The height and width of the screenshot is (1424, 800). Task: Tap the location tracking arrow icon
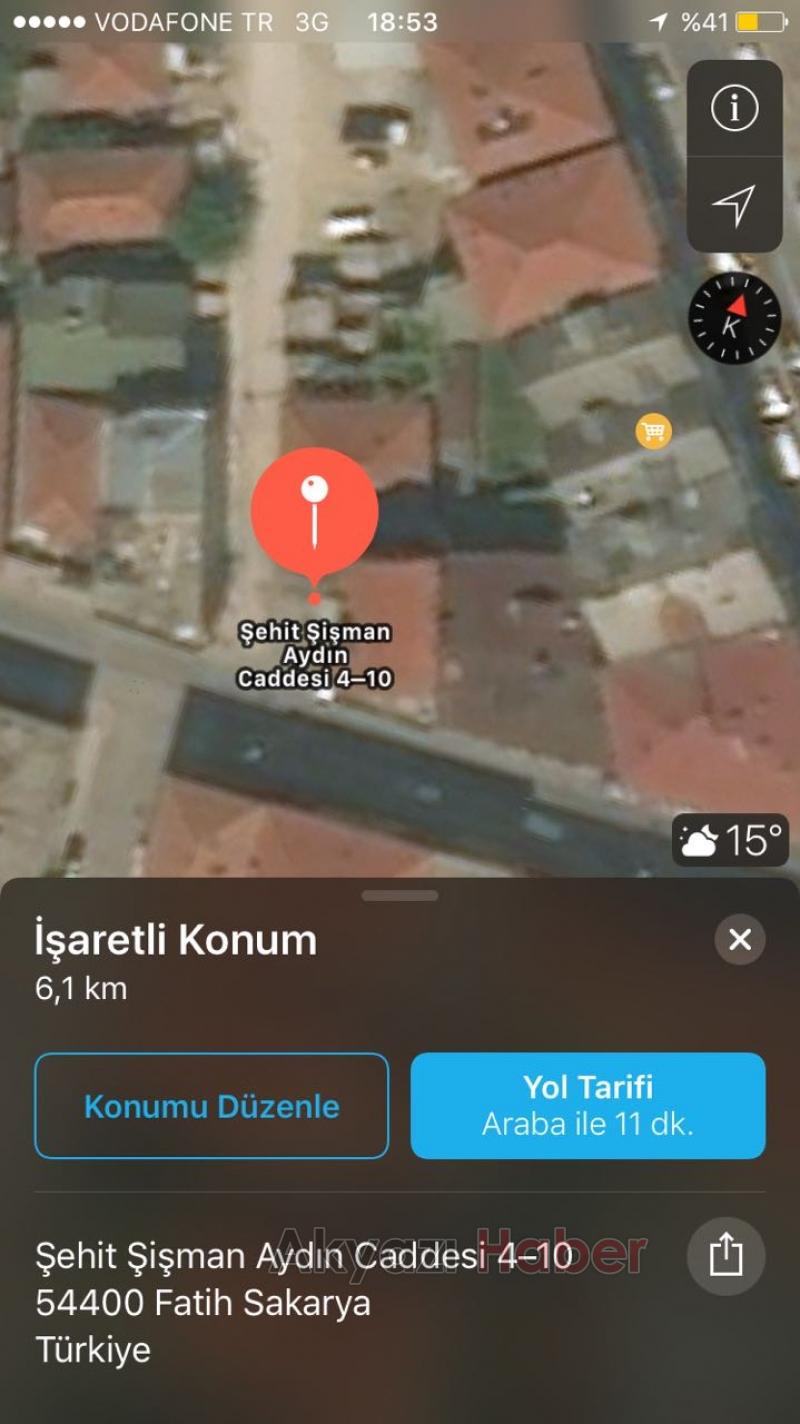735,205
